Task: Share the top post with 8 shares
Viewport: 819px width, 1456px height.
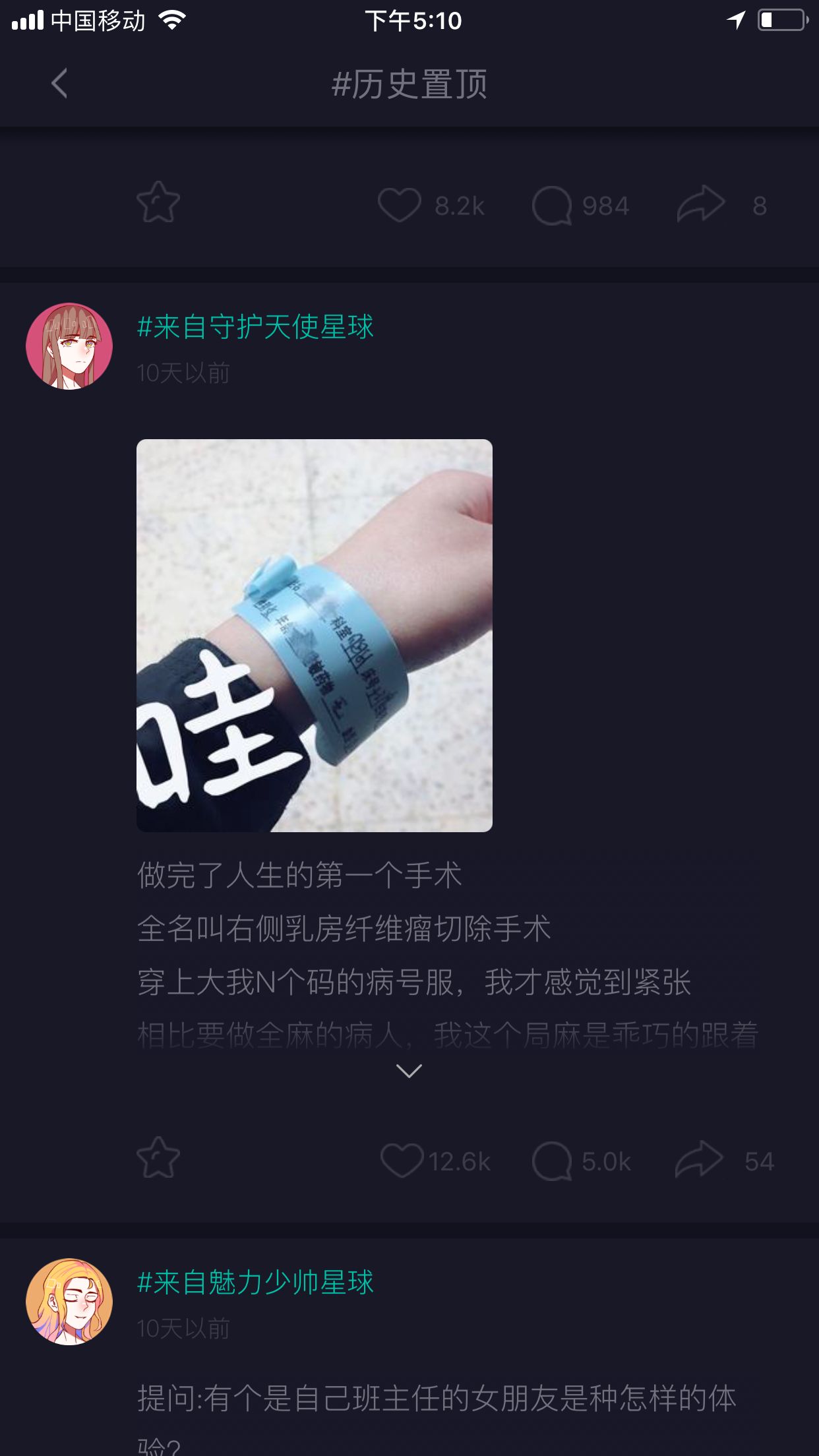Action: 700,204
